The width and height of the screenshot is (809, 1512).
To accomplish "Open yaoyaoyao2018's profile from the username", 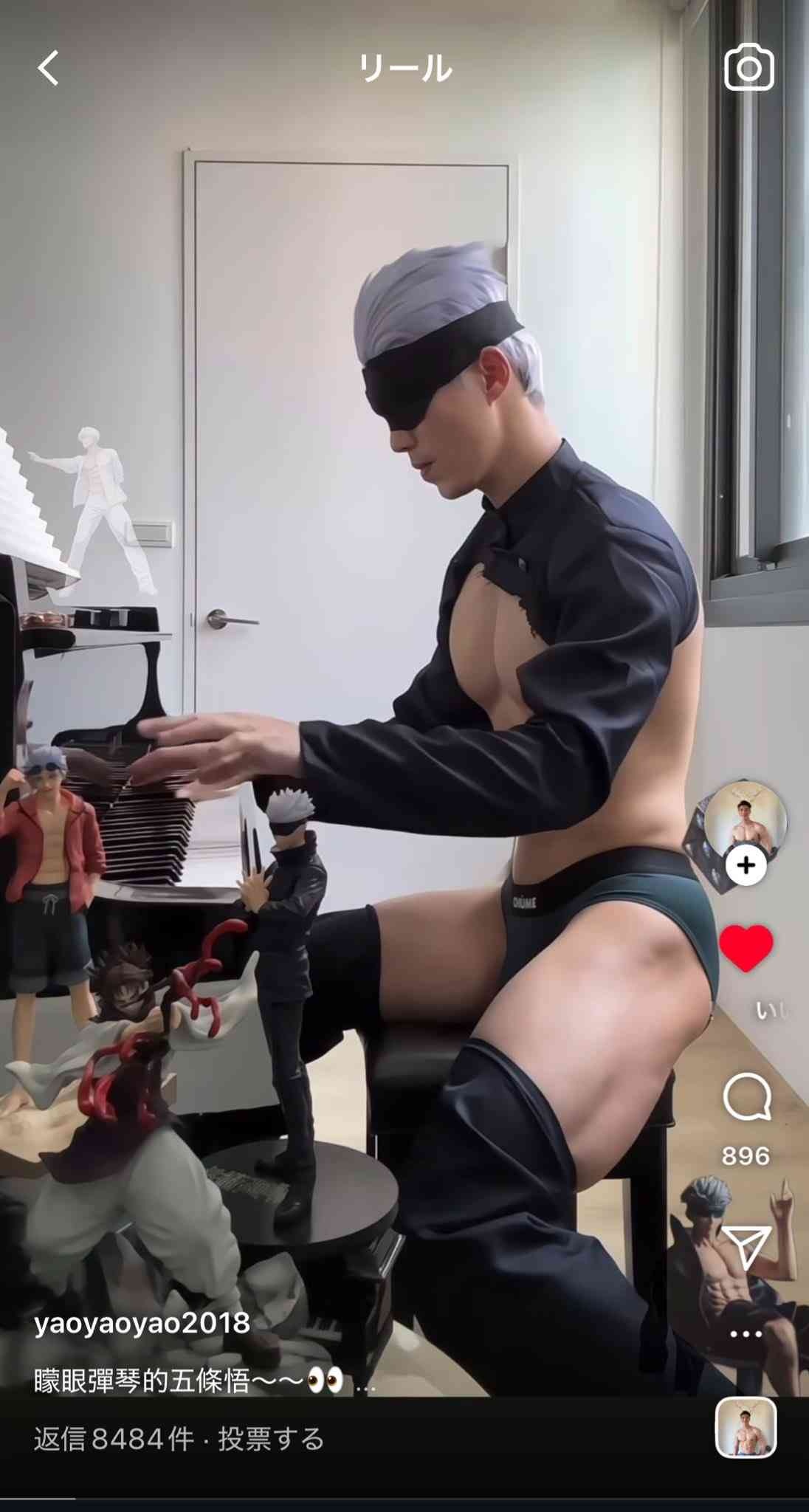I will pos(142,1323).
